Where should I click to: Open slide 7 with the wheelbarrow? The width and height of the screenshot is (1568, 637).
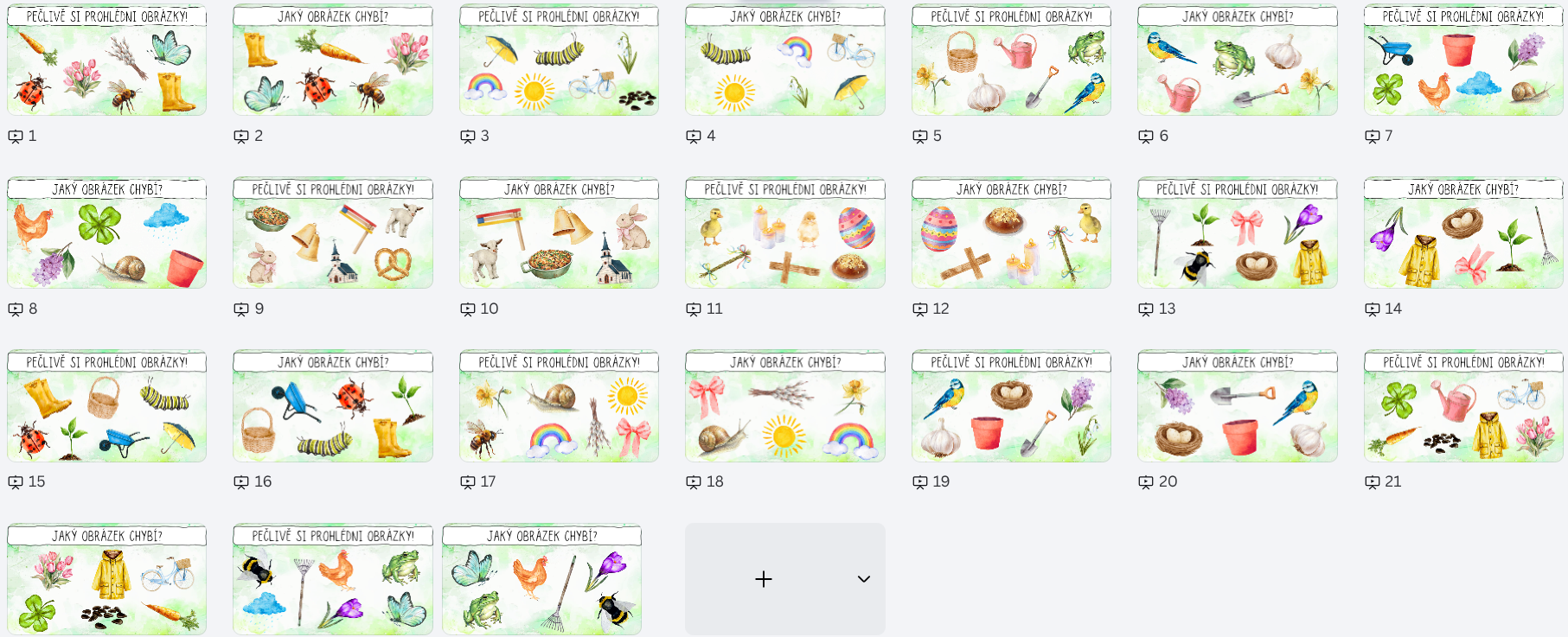[x=1463, y=61]
